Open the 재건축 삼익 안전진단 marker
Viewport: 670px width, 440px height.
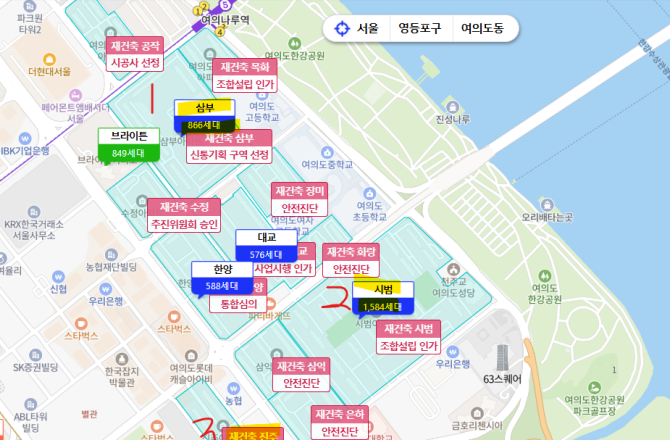point(301,375)
